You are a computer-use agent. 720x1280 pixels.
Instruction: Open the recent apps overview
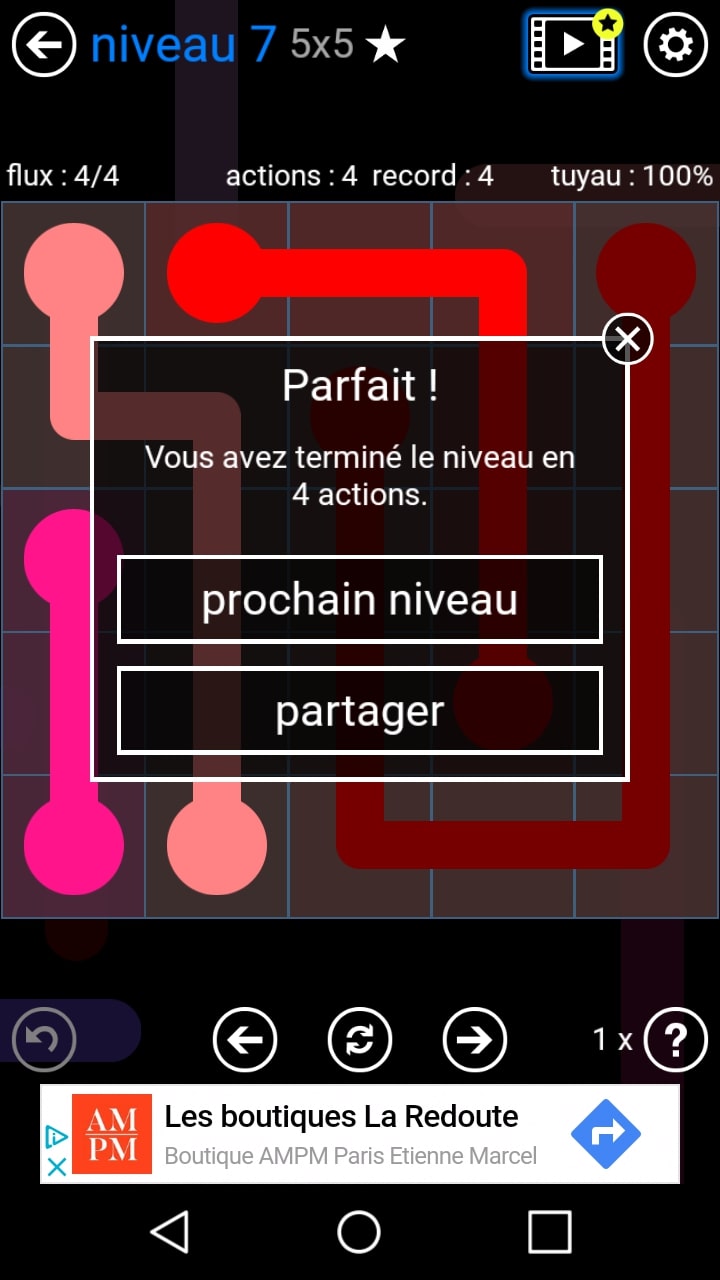[549, 1232]
